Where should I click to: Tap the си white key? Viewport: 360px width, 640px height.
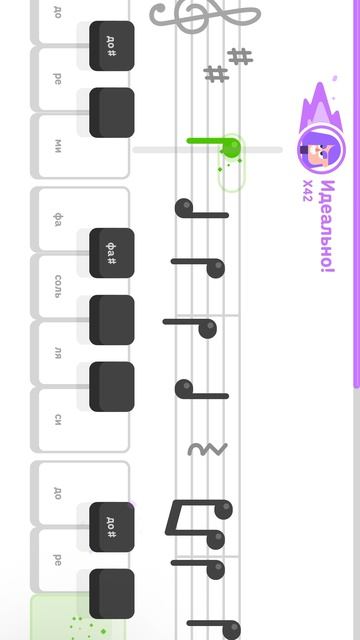[x=80, y=420]
